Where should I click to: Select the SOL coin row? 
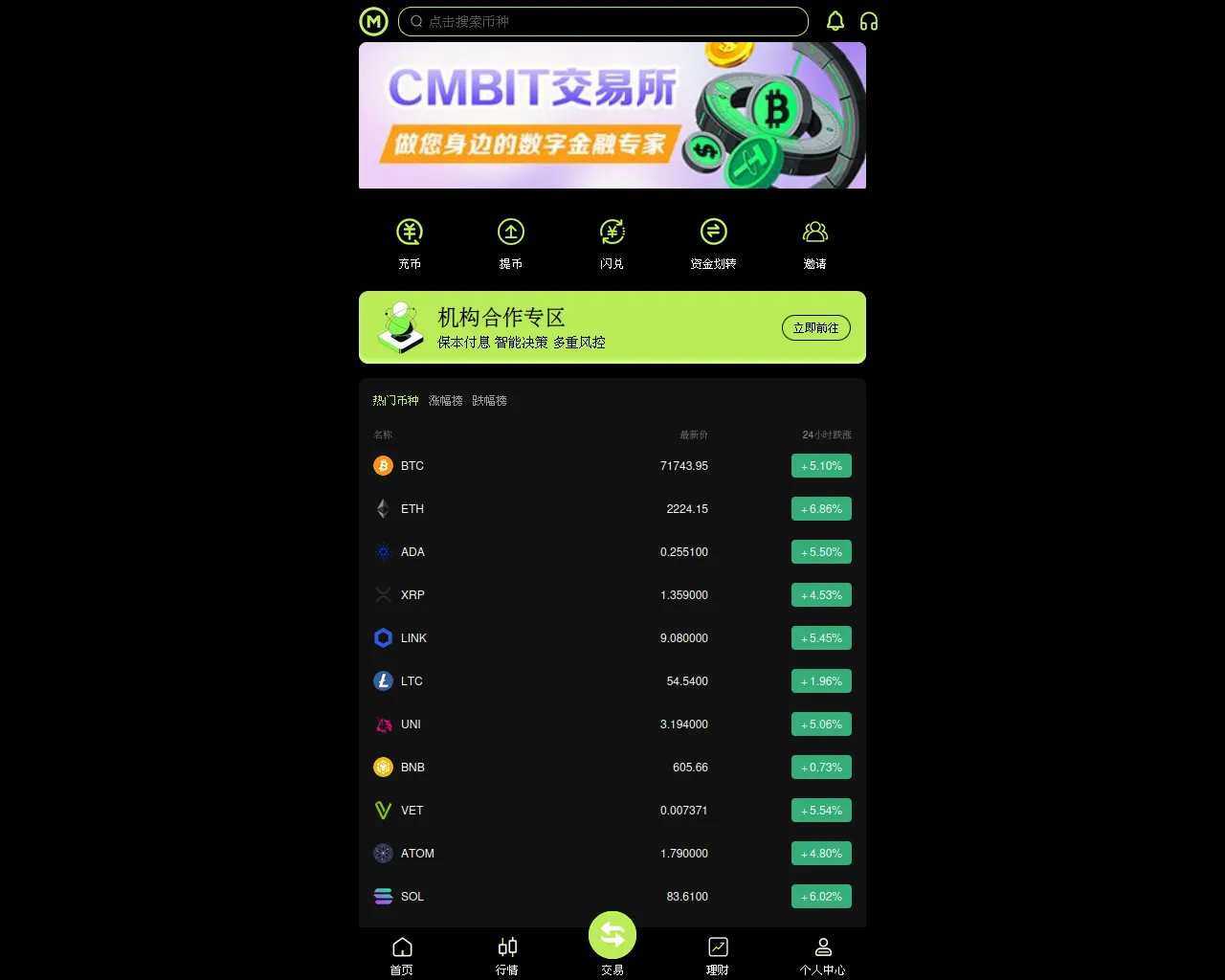click(x=612, y=897)
